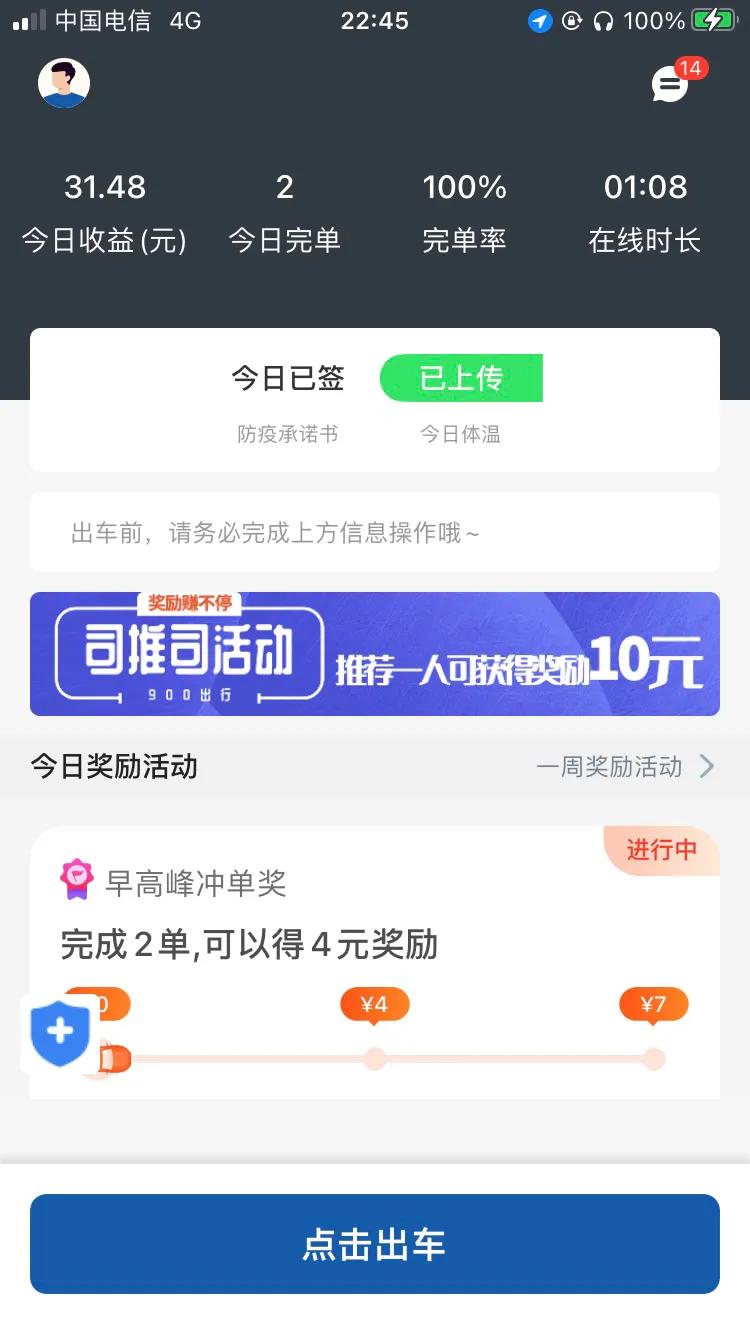Open the driver profile avatar
750x1334 pixels.
63,83
